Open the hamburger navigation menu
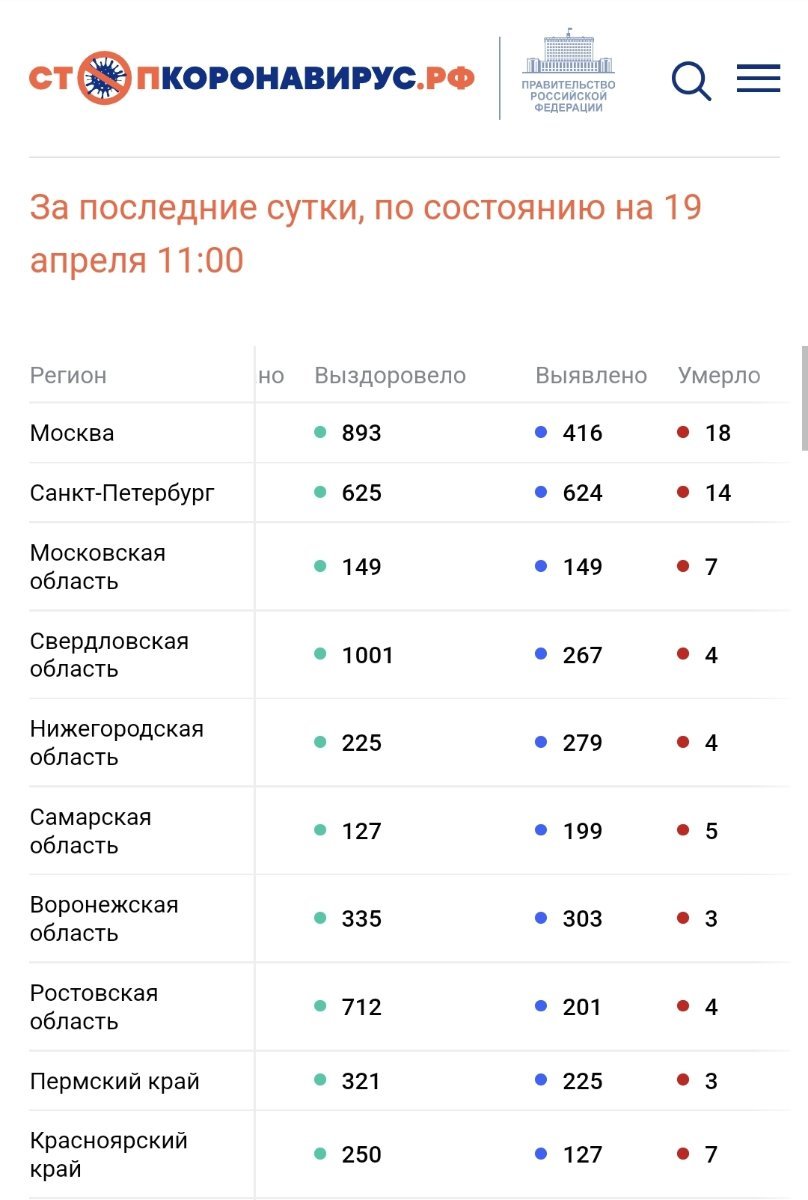Image resolution: width=808 pixels, height=1200 pixels. [758, 79]
